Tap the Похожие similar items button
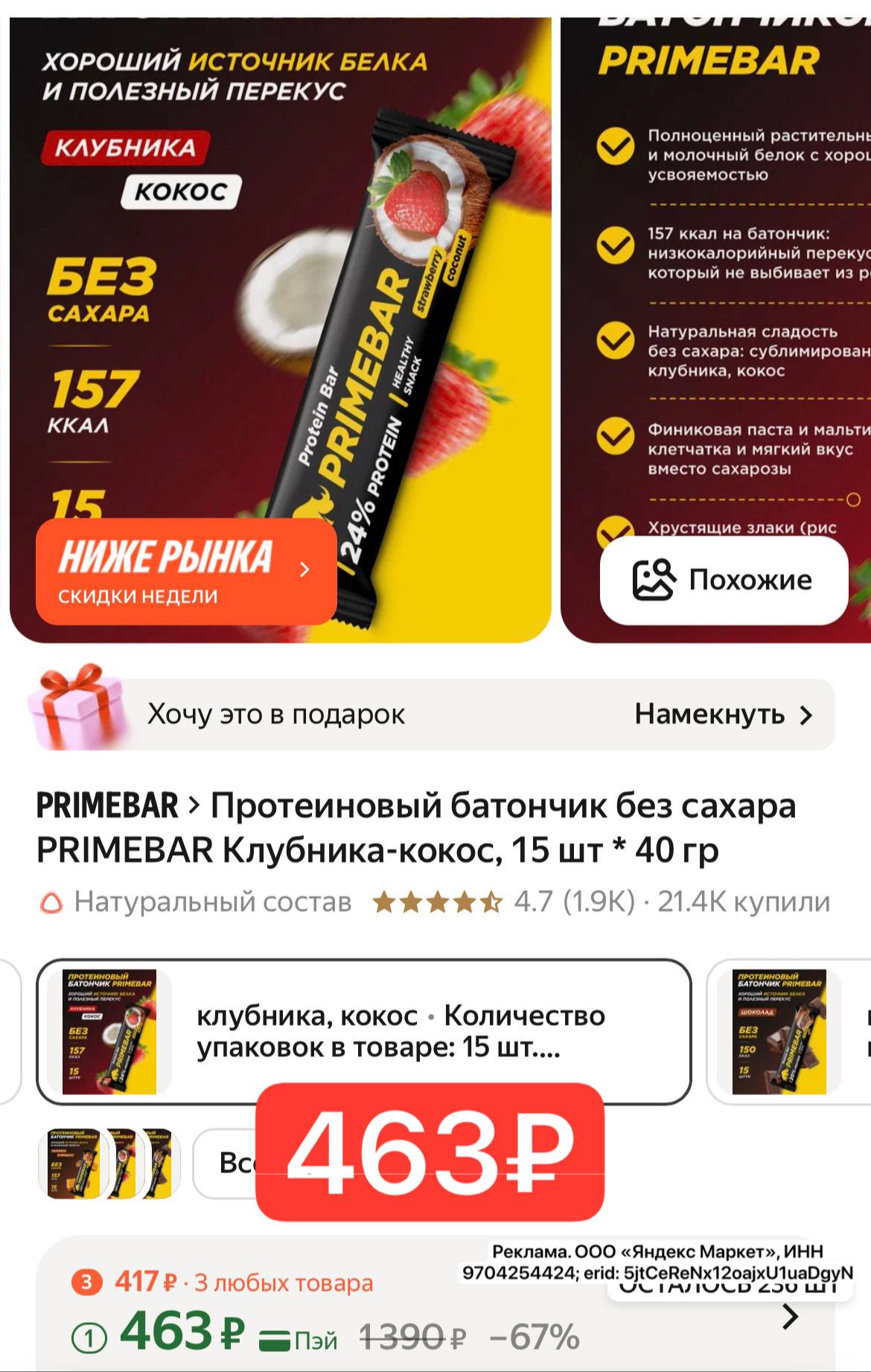 click(x=724, y=580)
